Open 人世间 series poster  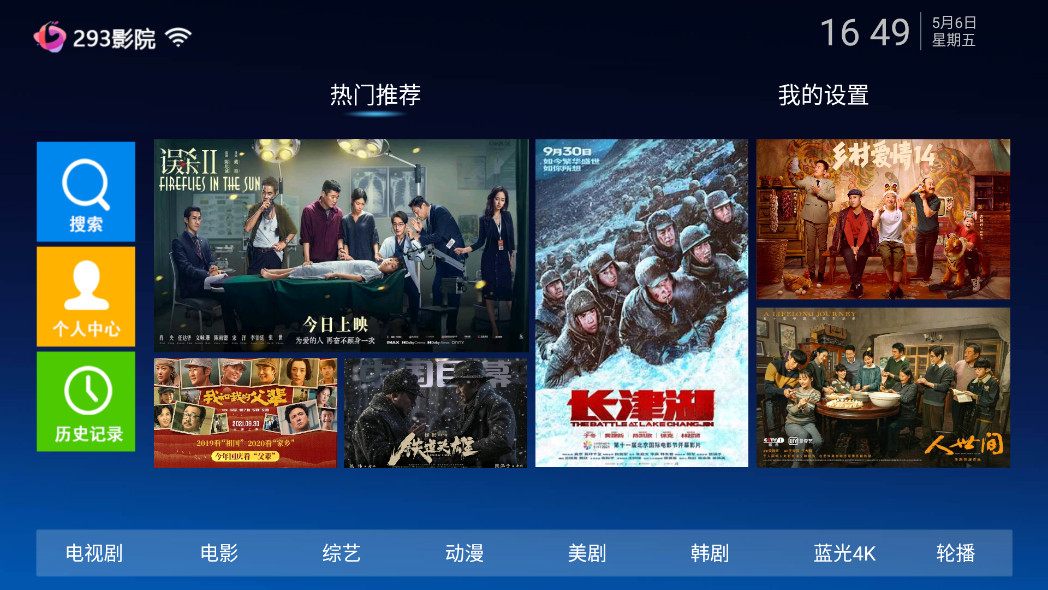tap(883, 387)
